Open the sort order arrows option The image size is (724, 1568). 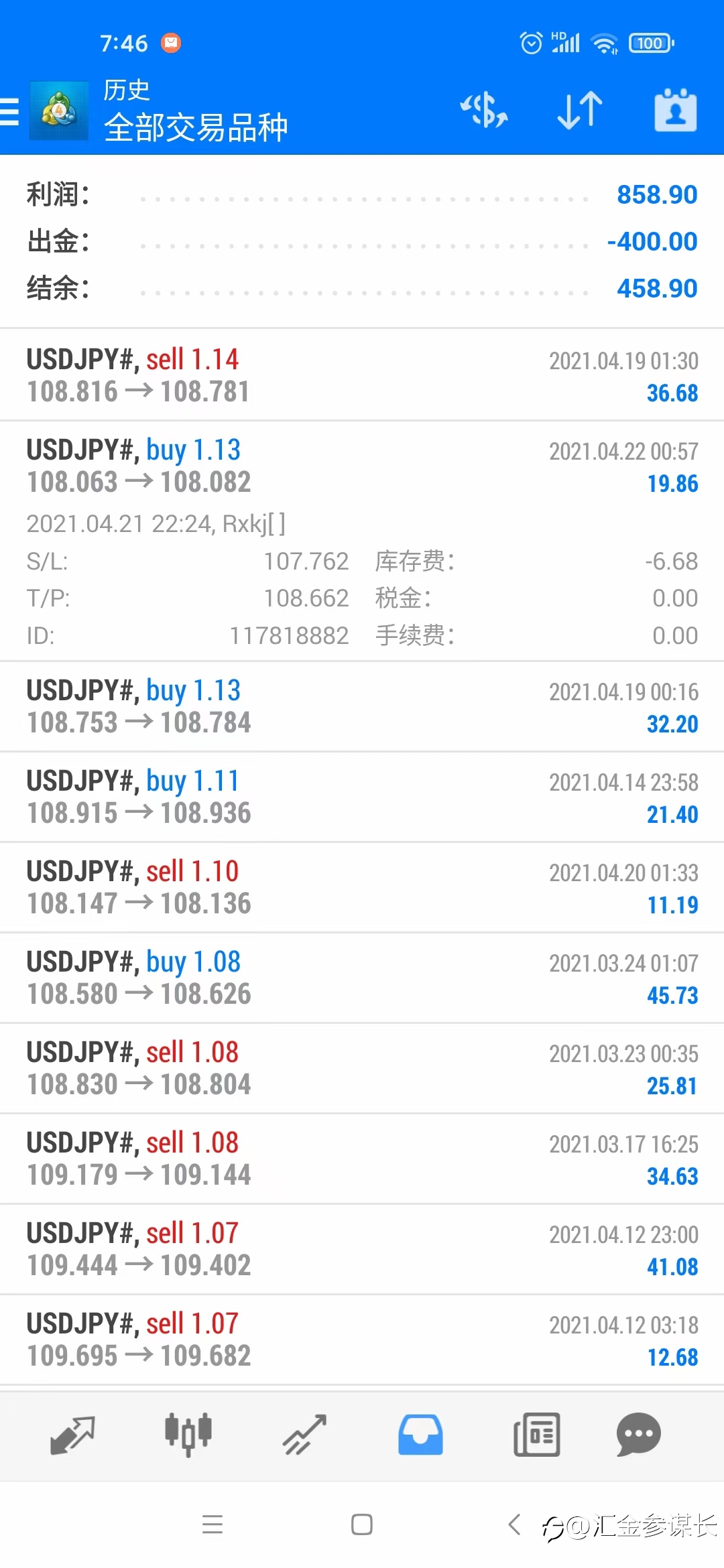[x=580, y=111]
